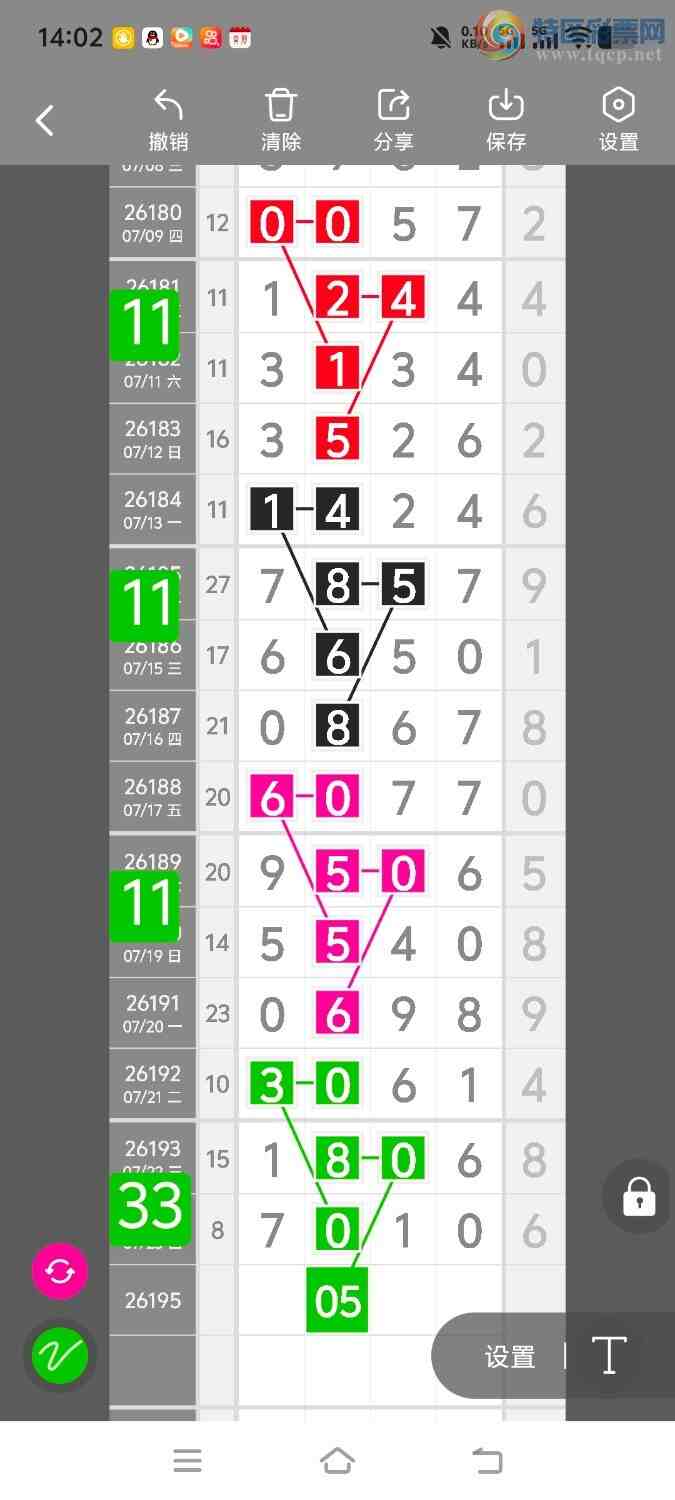Tap the pink rotate color button
Viewport: 675px width, 1500px height.
click(60, 1271)
